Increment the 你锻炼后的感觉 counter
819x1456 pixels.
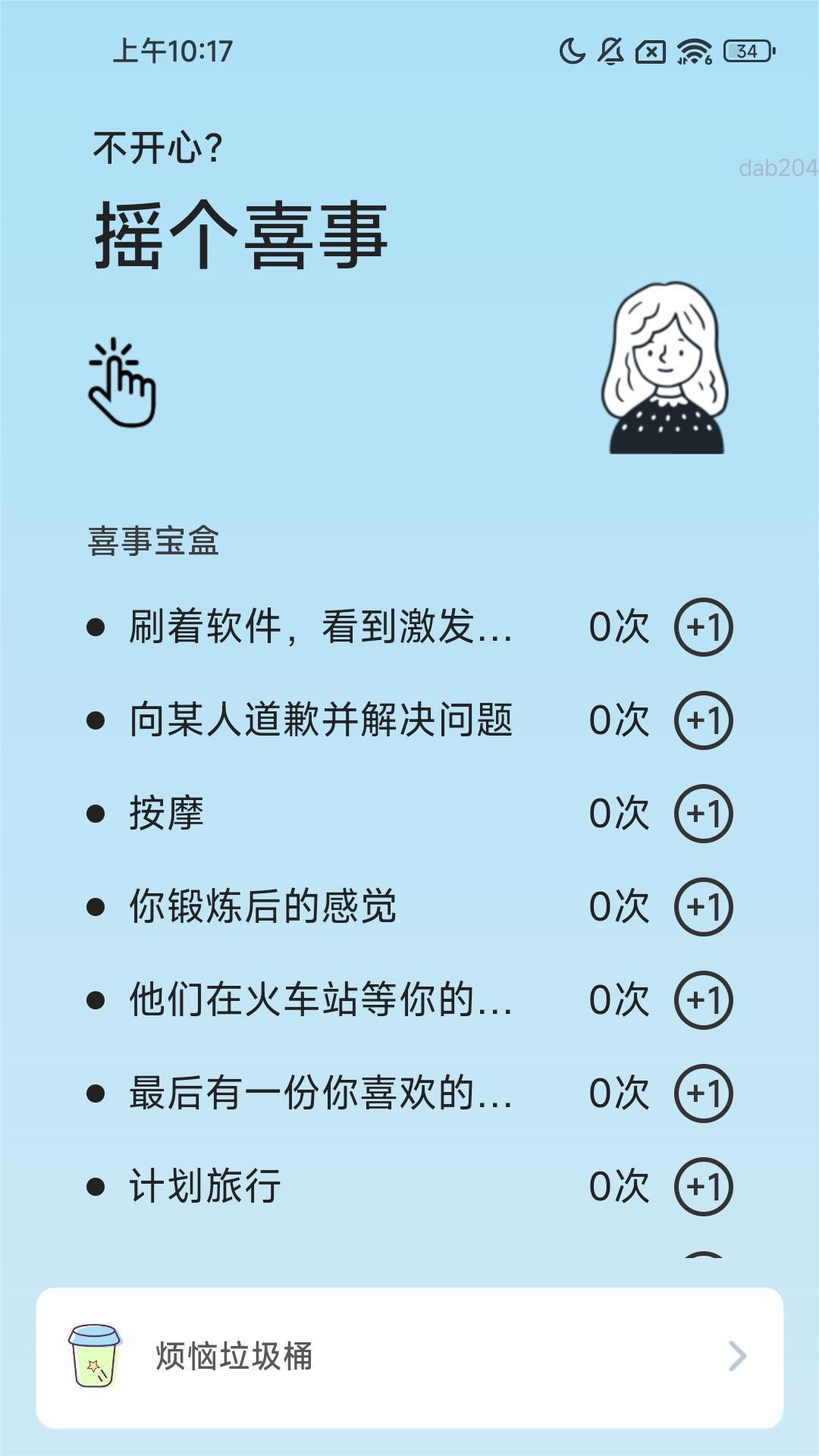pos(706,908)
